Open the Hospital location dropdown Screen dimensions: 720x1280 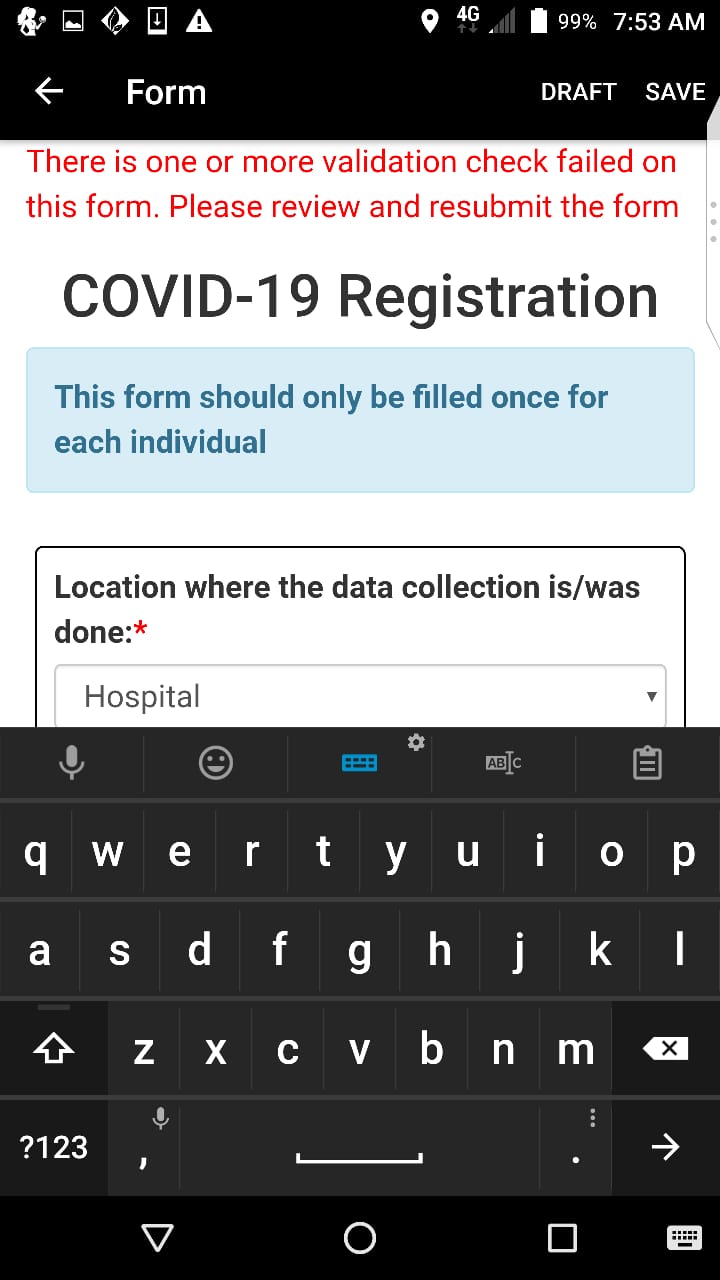[x=360, y=696]
